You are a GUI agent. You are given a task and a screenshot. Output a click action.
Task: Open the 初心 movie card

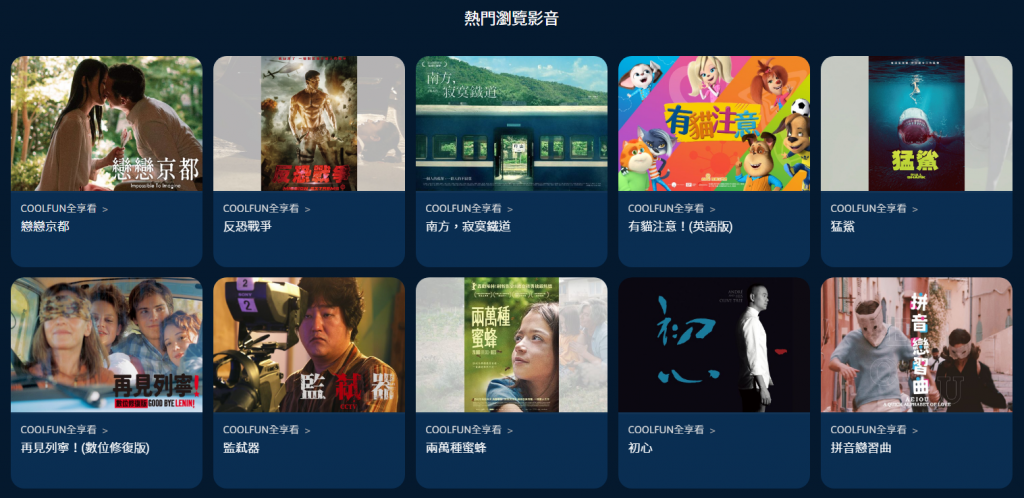point(714,345)
